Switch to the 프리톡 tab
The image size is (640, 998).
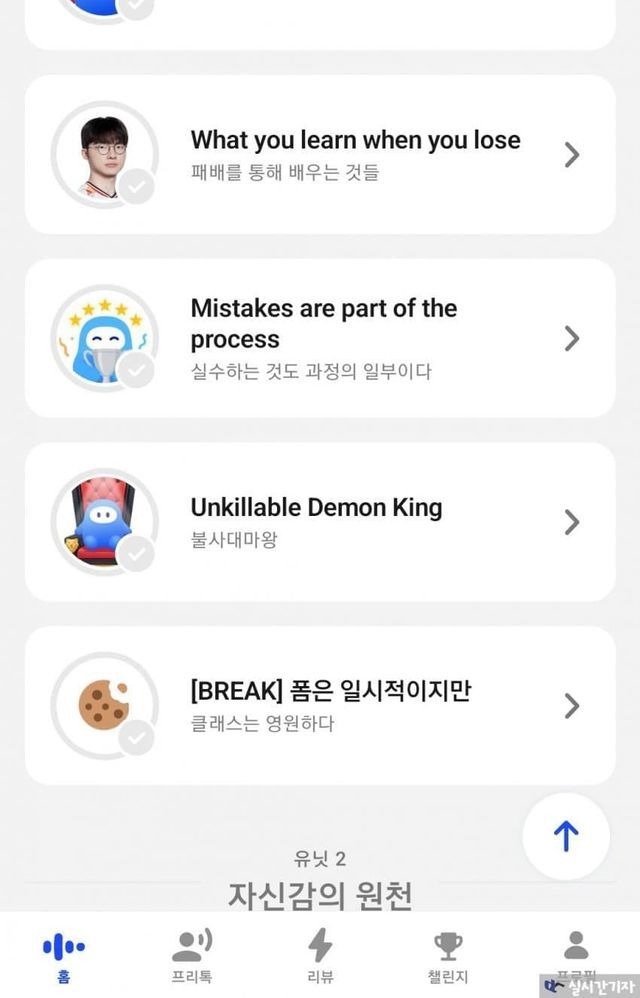[191, 957]
